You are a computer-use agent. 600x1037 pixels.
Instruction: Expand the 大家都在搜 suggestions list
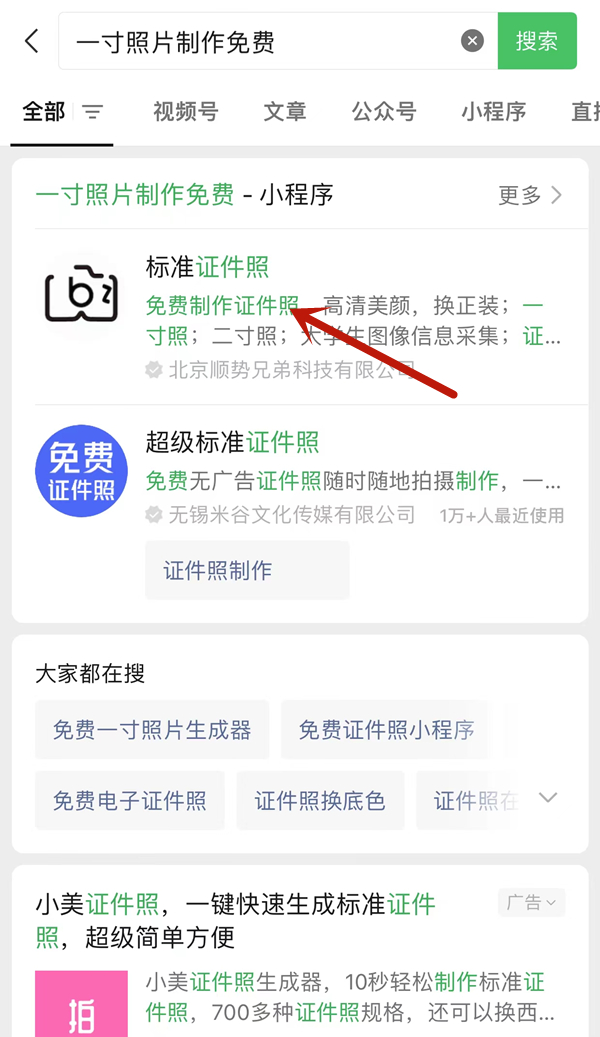pyautogui.click(x=548, y=798)
